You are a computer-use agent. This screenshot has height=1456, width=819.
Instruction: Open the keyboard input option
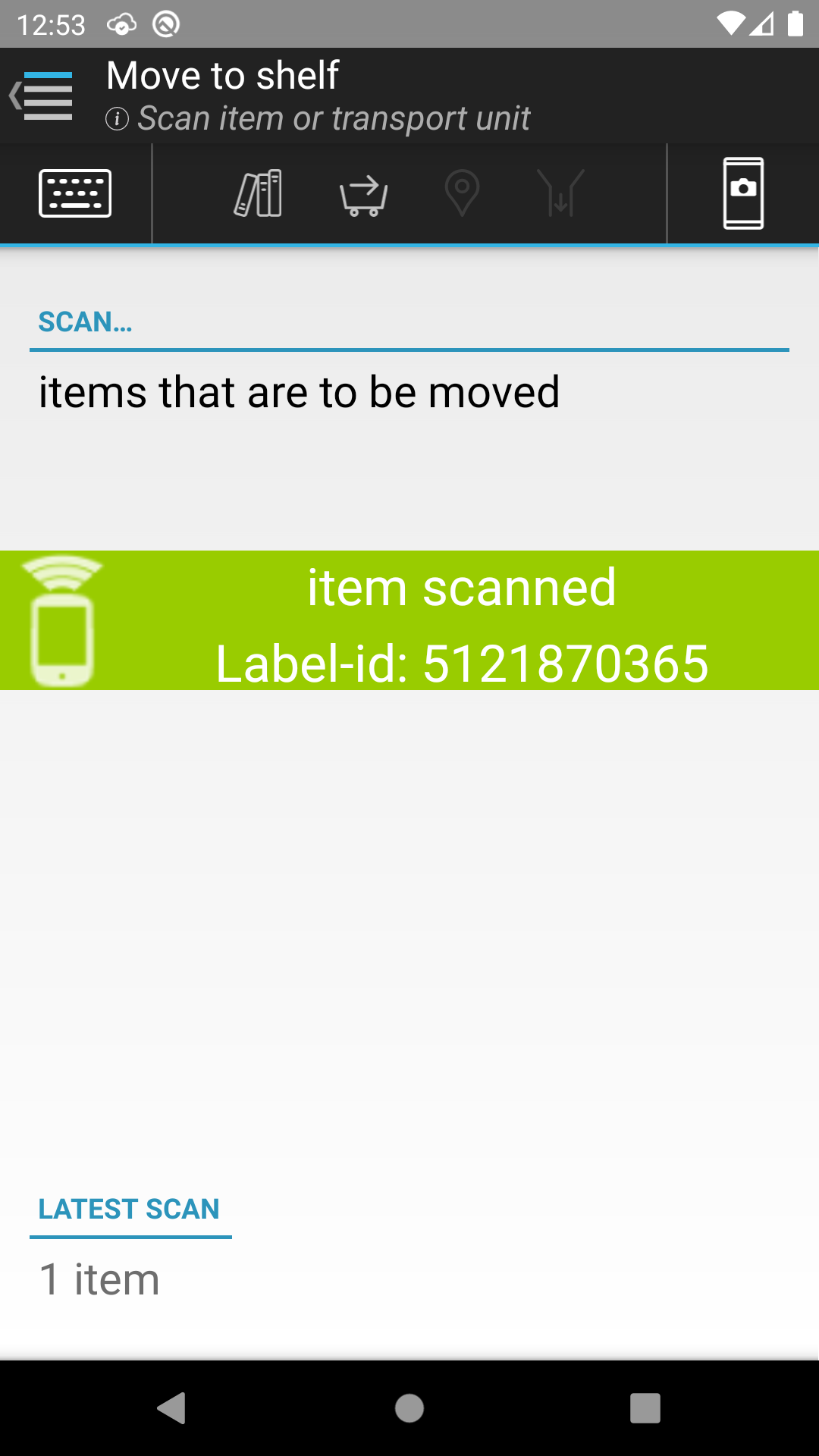[75, 193]
